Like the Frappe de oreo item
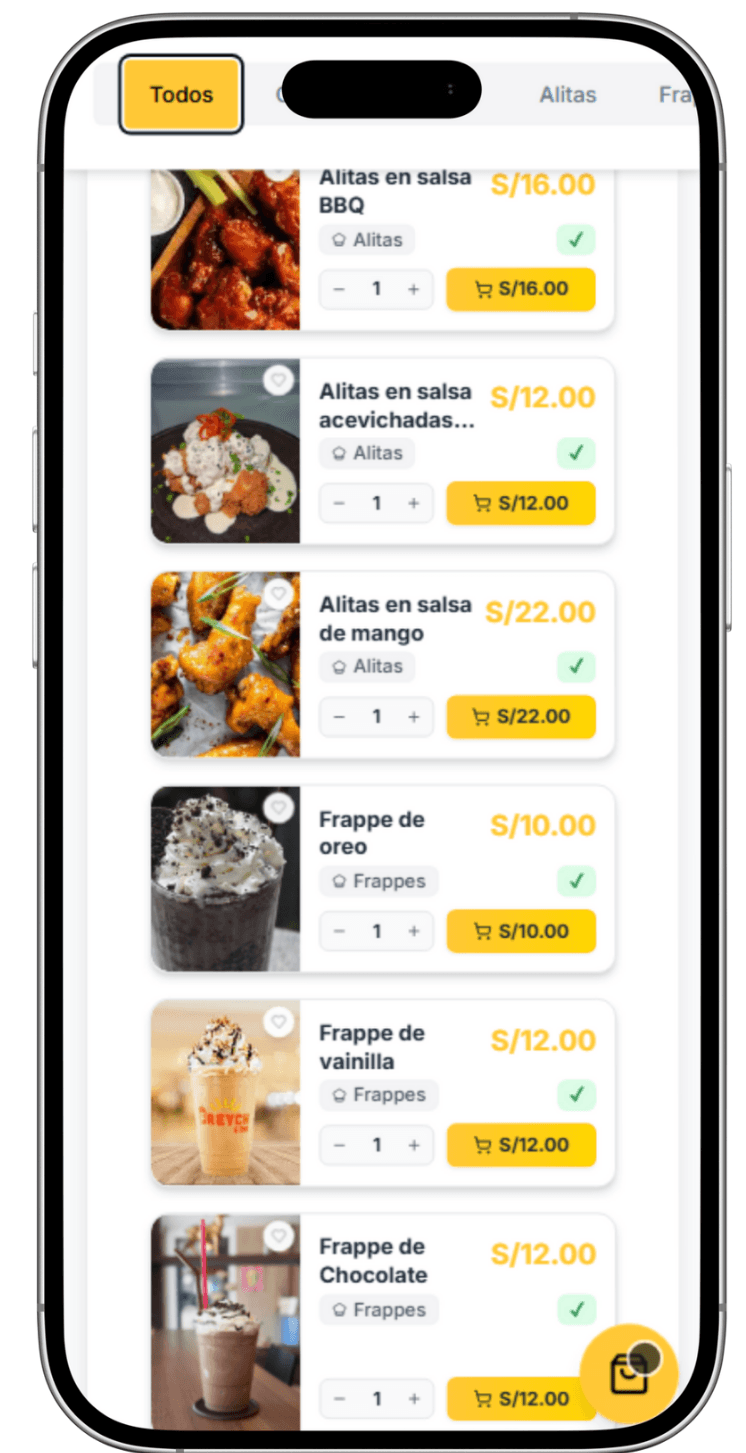 pos(279,807)
